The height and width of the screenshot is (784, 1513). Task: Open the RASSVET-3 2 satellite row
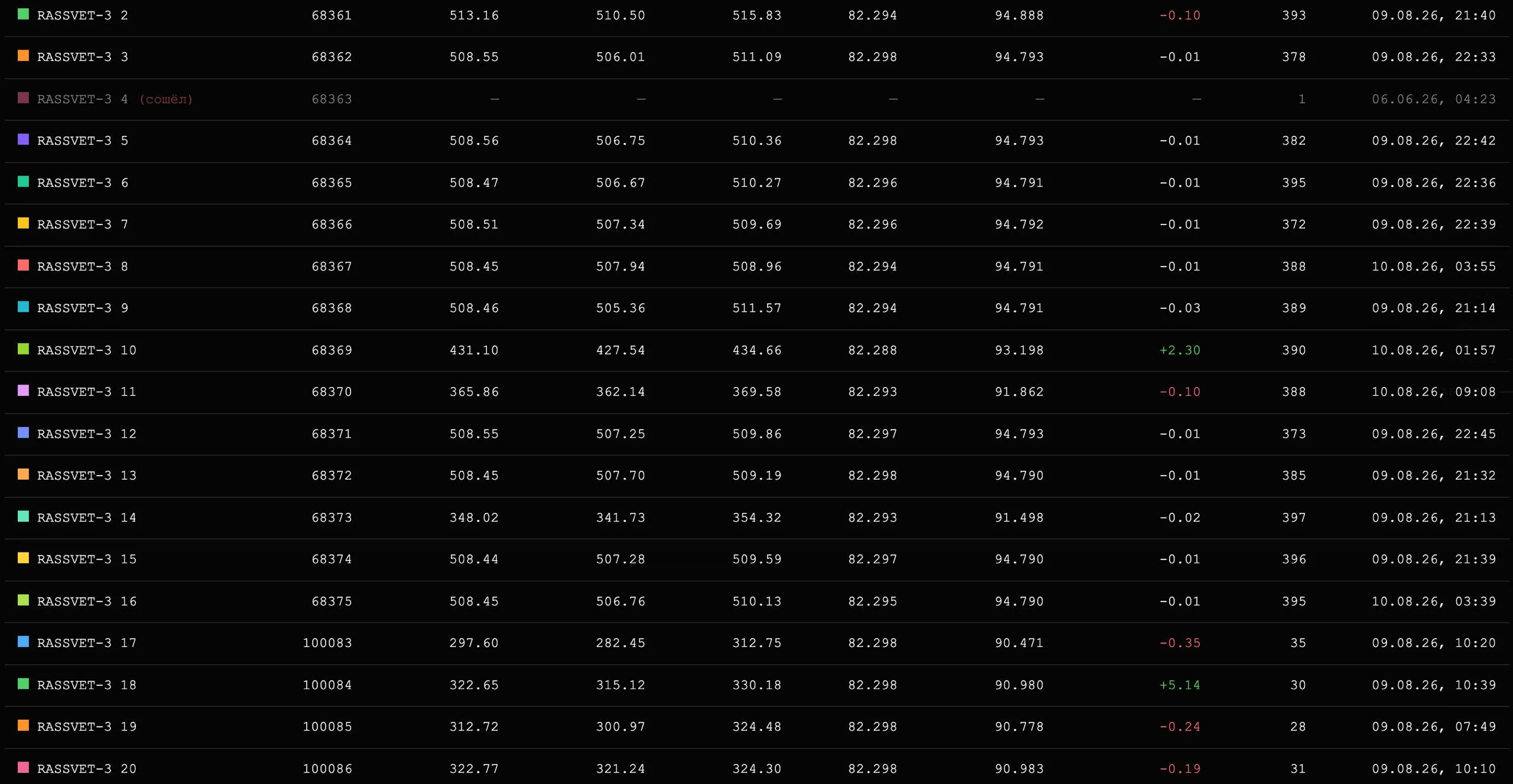pos(756,16)
